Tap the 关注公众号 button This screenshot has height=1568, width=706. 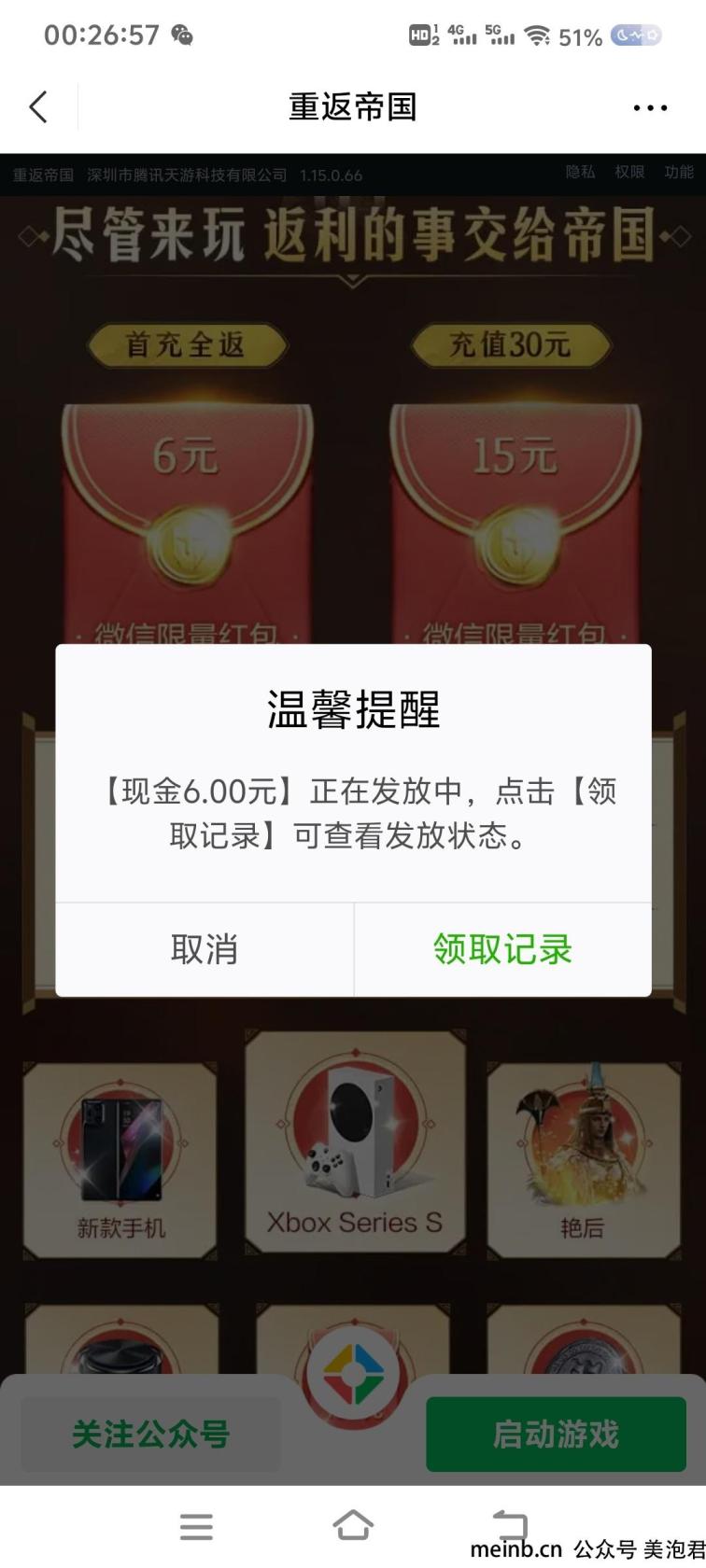coord(150,1434)
